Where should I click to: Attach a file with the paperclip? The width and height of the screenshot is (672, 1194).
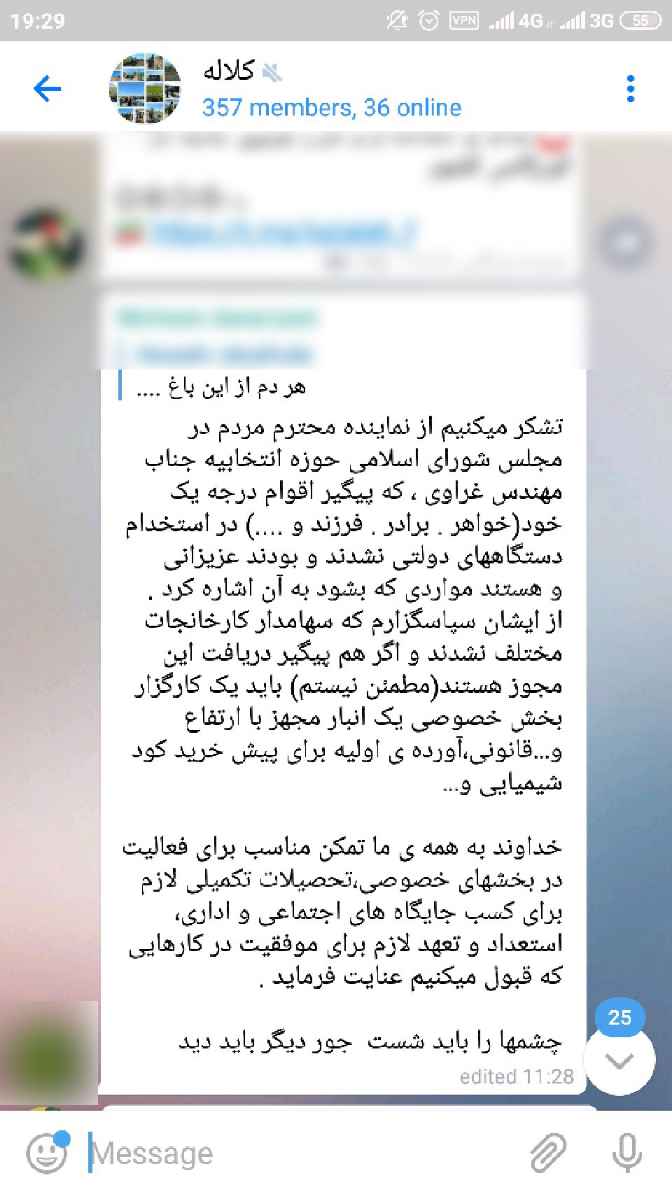[548, 1153]
